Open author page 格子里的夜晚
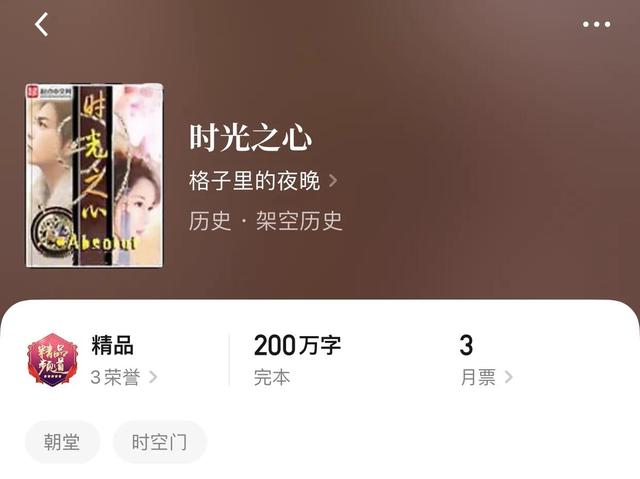Screen dimensions: 640x479 (x=262, y=181)
